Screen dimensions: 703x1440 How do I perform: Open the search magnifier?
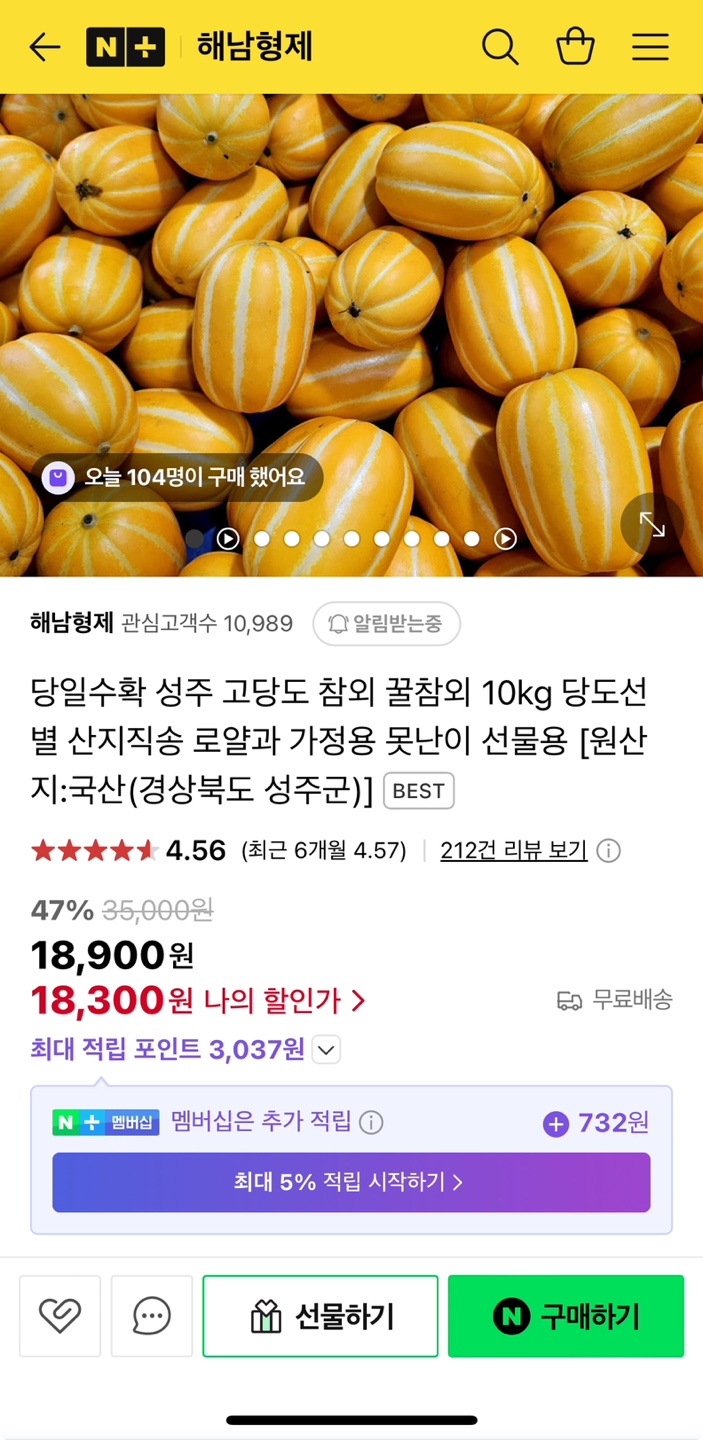click(x=499, y=47)
